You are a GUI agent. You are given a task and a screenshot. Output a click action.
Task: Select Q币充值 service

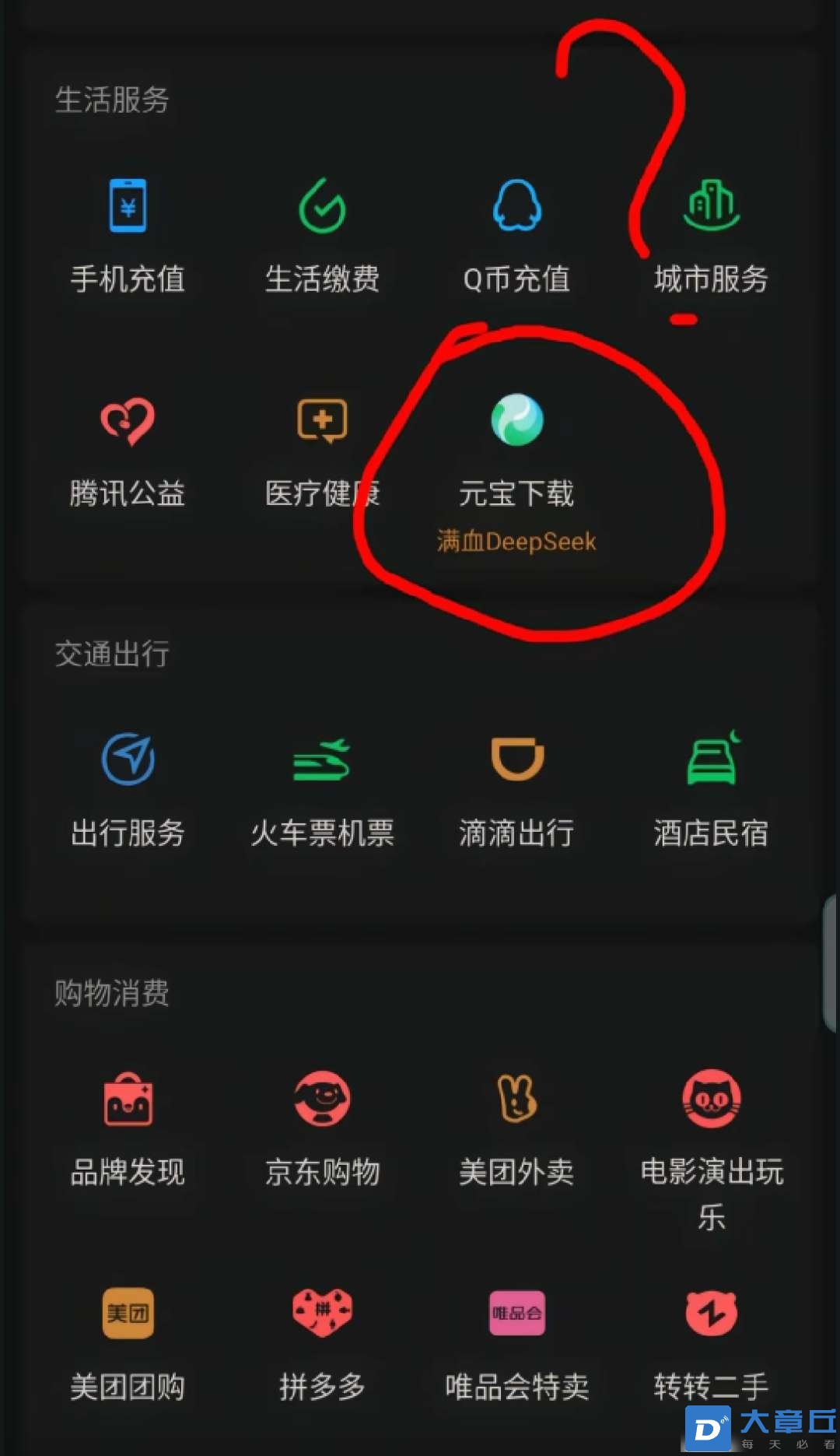516,233
